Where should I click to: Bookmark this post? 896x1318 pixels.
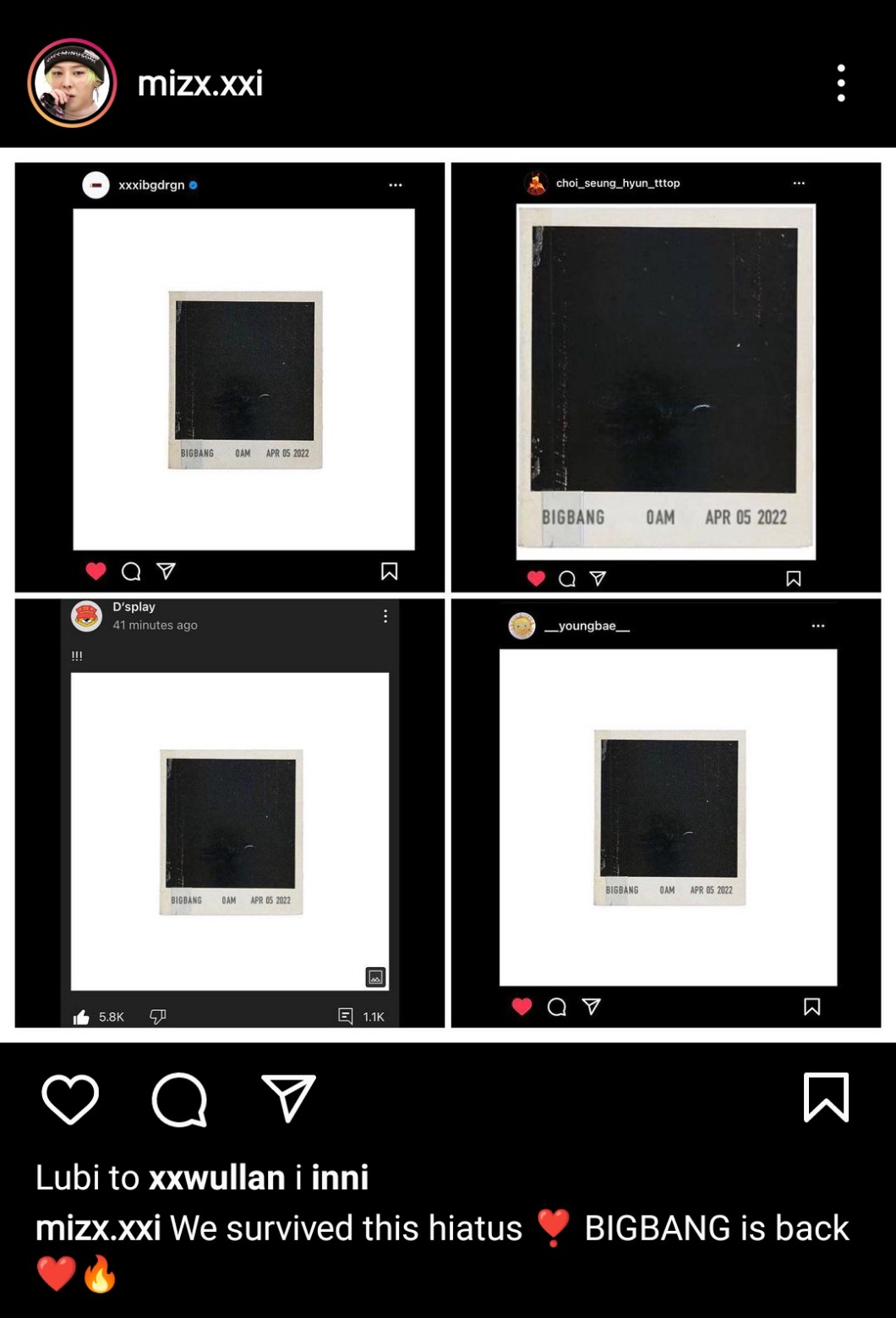[x=825, y=1097]
